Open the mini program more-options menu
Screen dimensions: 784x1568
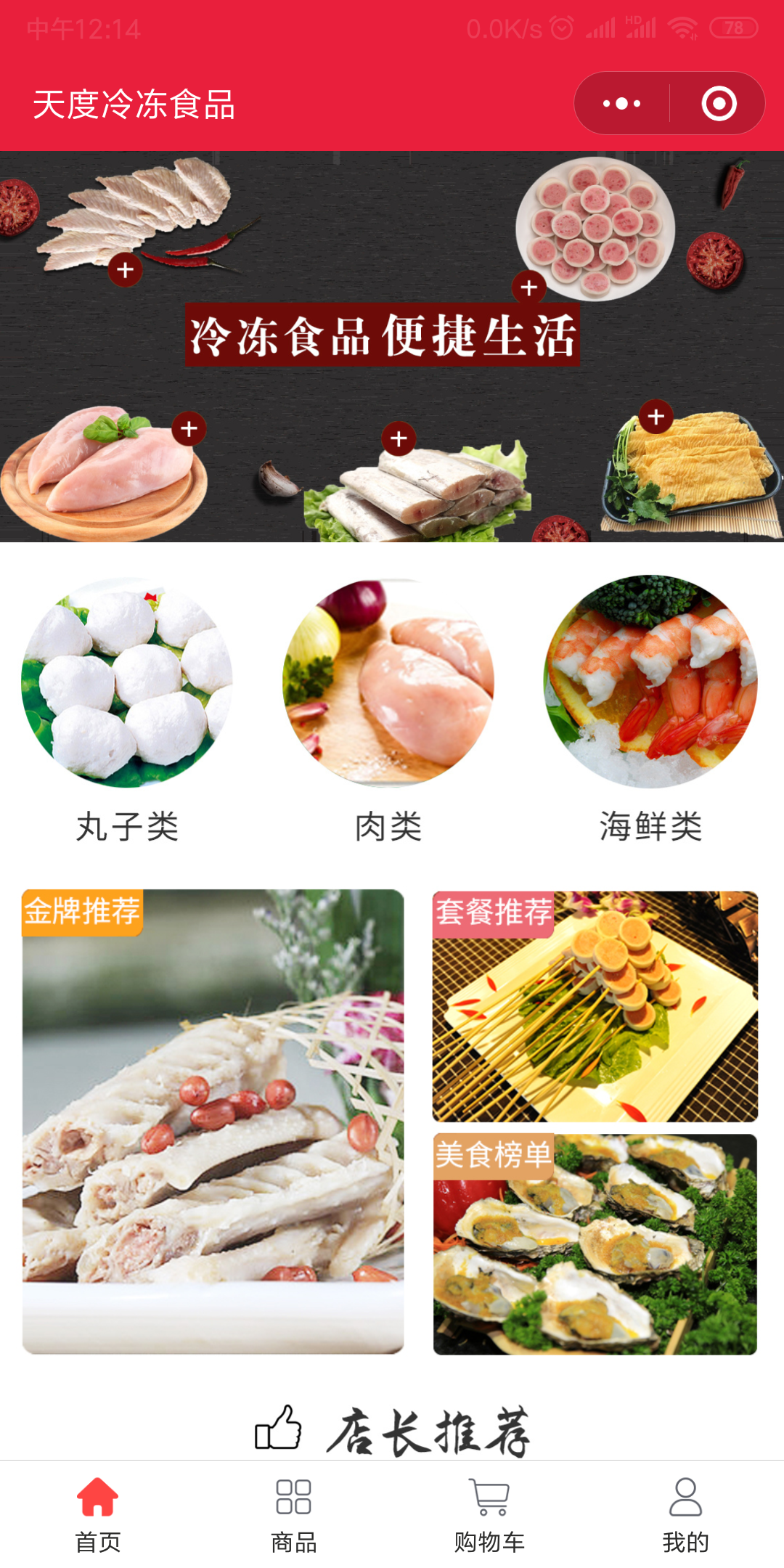[622, 103]
